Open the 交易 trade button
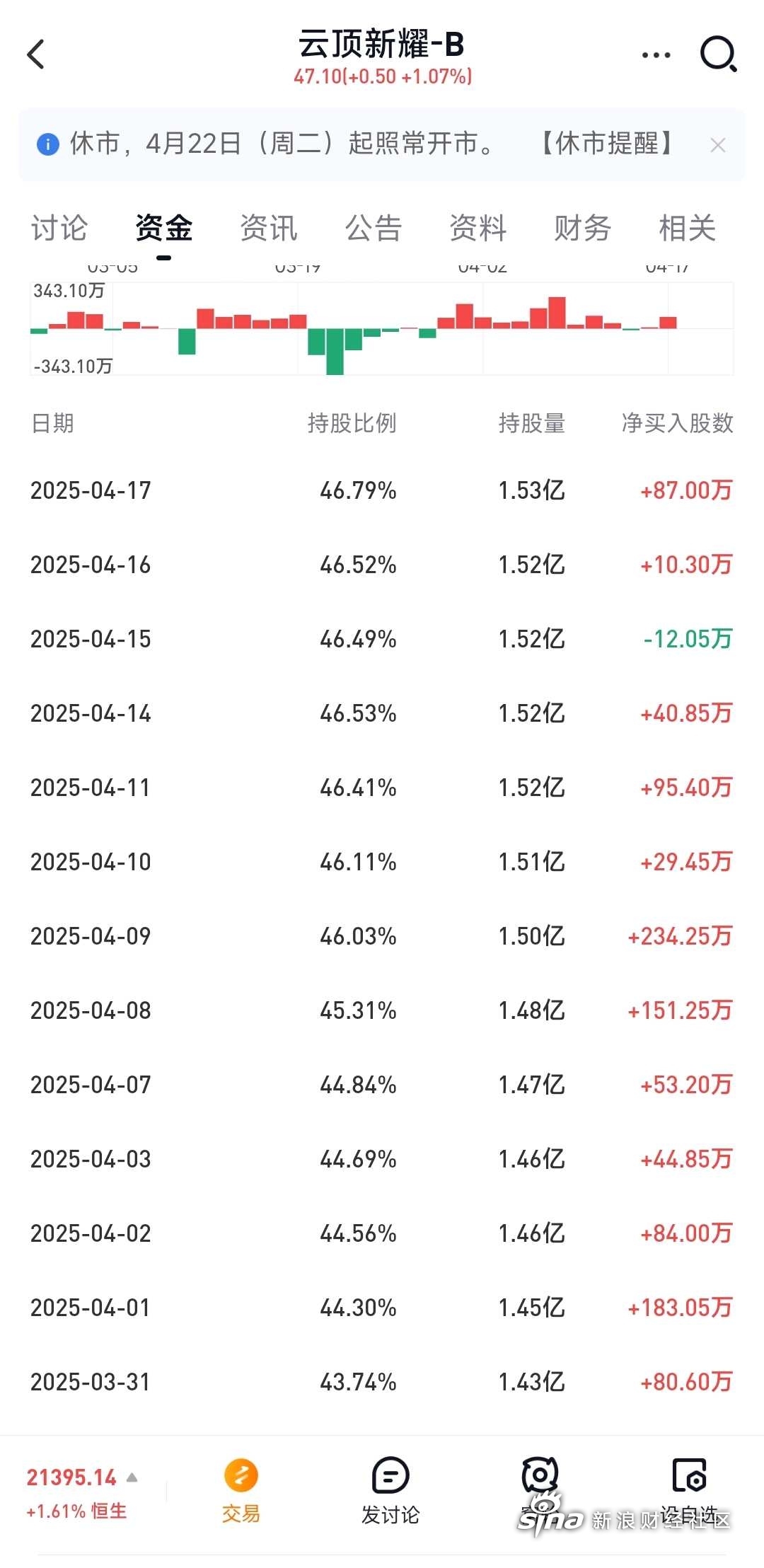 (241, 1492)
